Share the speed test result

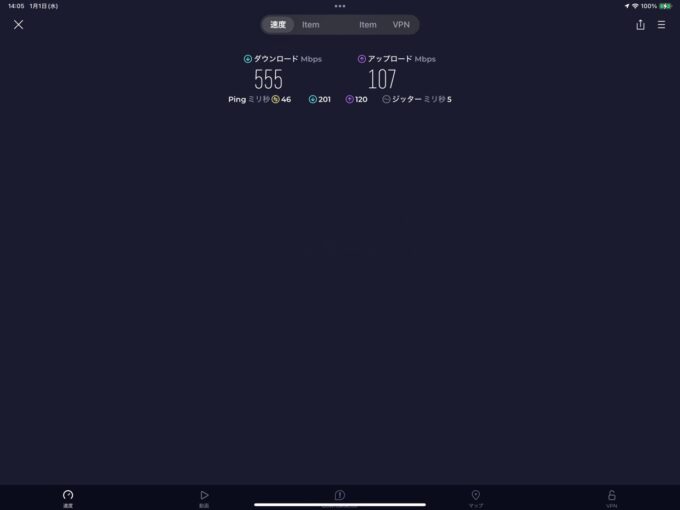tap(640, 25)
